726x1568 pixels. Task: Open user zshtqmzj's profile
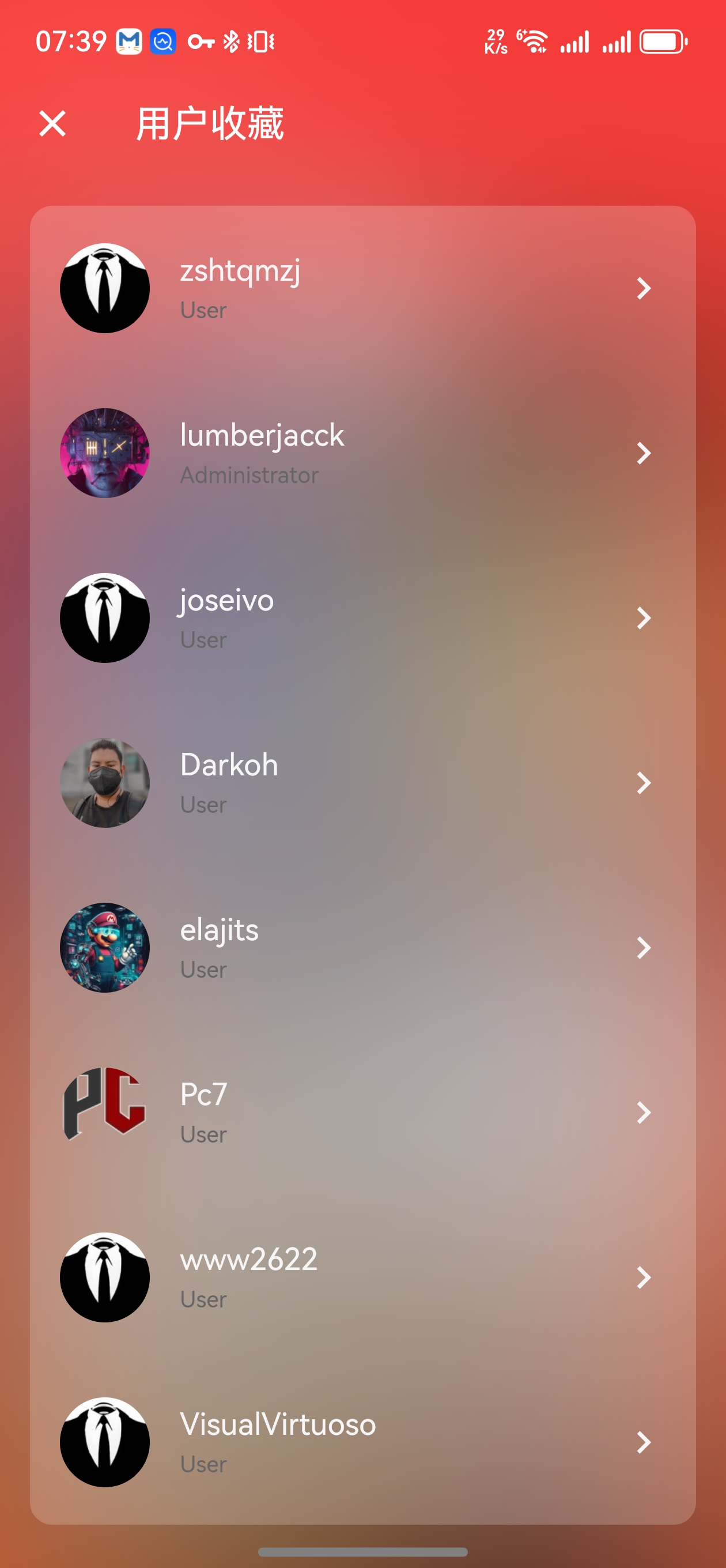(x=362, y=288)
